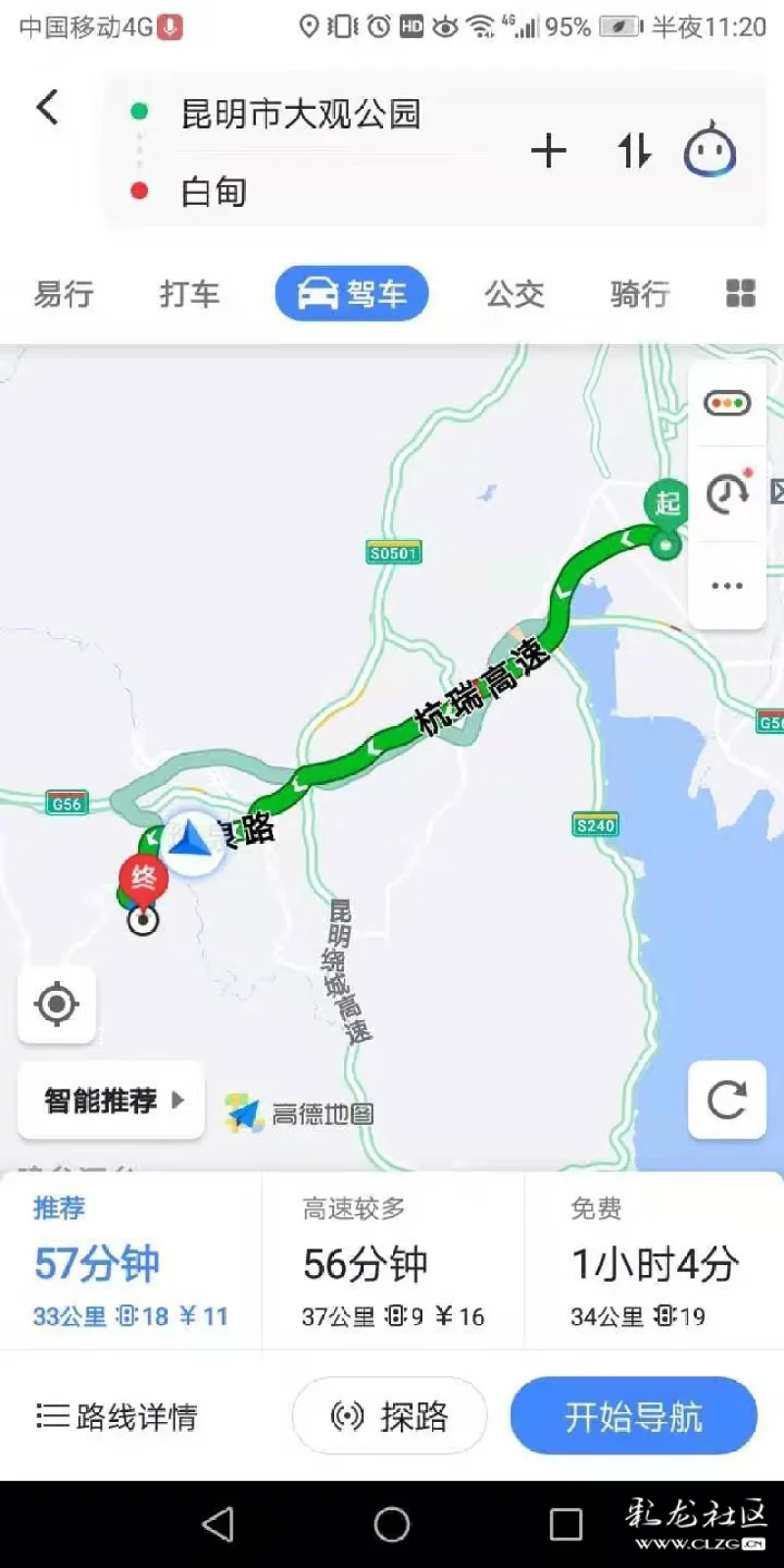784x1568 pixels.
Task: Switch to the 易行 tab
Action: pyautogui.click(x=64, y=293)
